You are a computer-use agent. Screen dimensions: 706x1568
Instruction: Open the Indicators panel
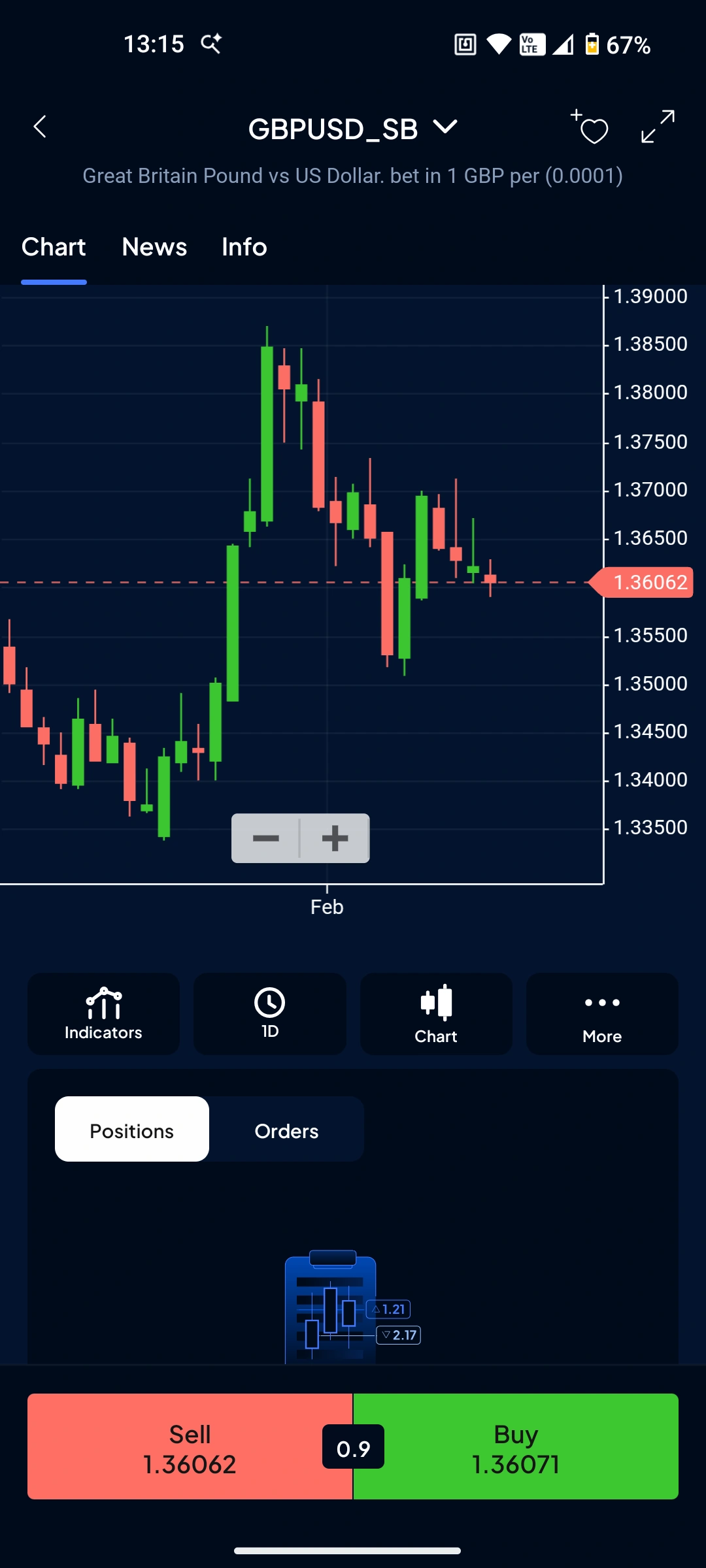pyautogui.click(x=103, y=1013)
